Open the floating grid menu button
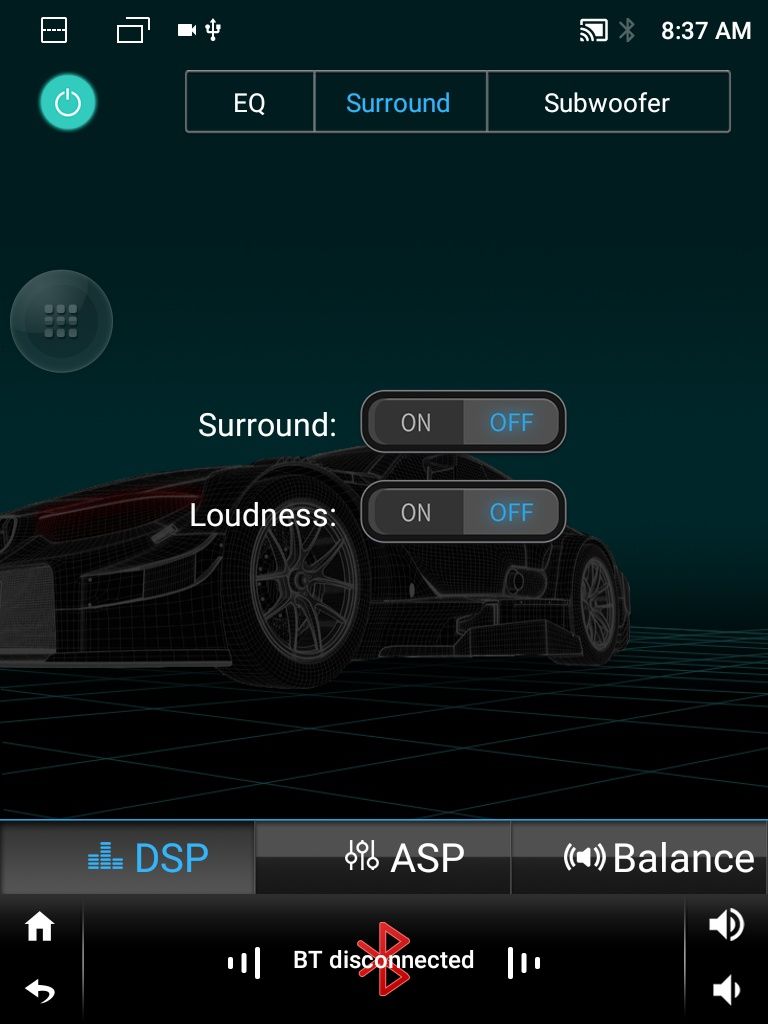The height and width of the screenshot is (1024, 768). coord(61,321)
